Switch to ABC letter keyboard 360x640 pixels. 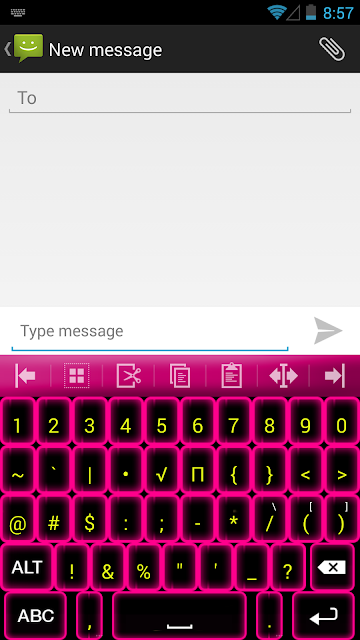click(x=36, y=616)
